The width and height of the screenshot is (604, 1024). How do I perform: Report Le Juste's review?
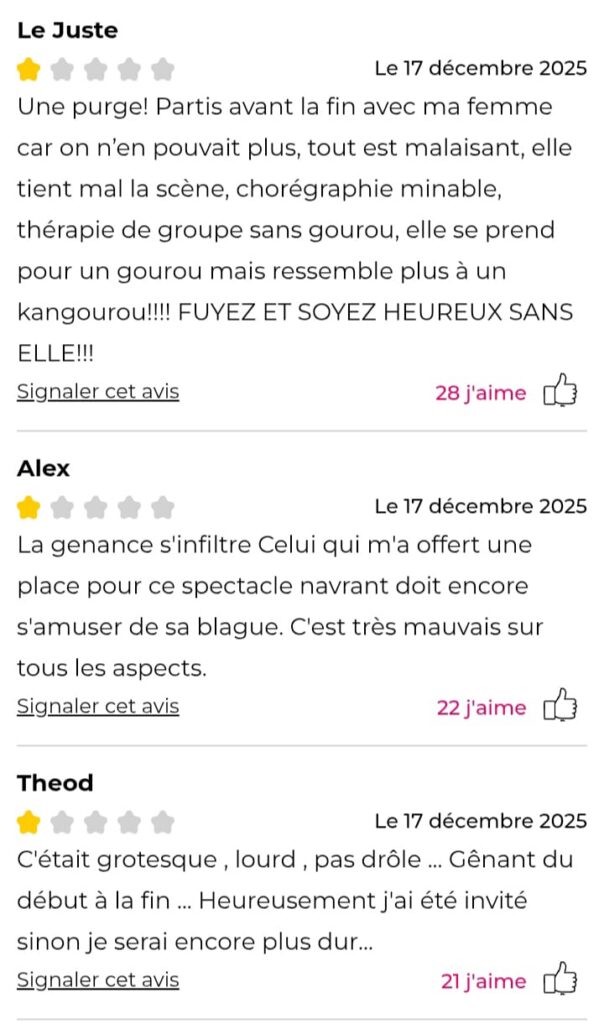click(x=98, y=391)
